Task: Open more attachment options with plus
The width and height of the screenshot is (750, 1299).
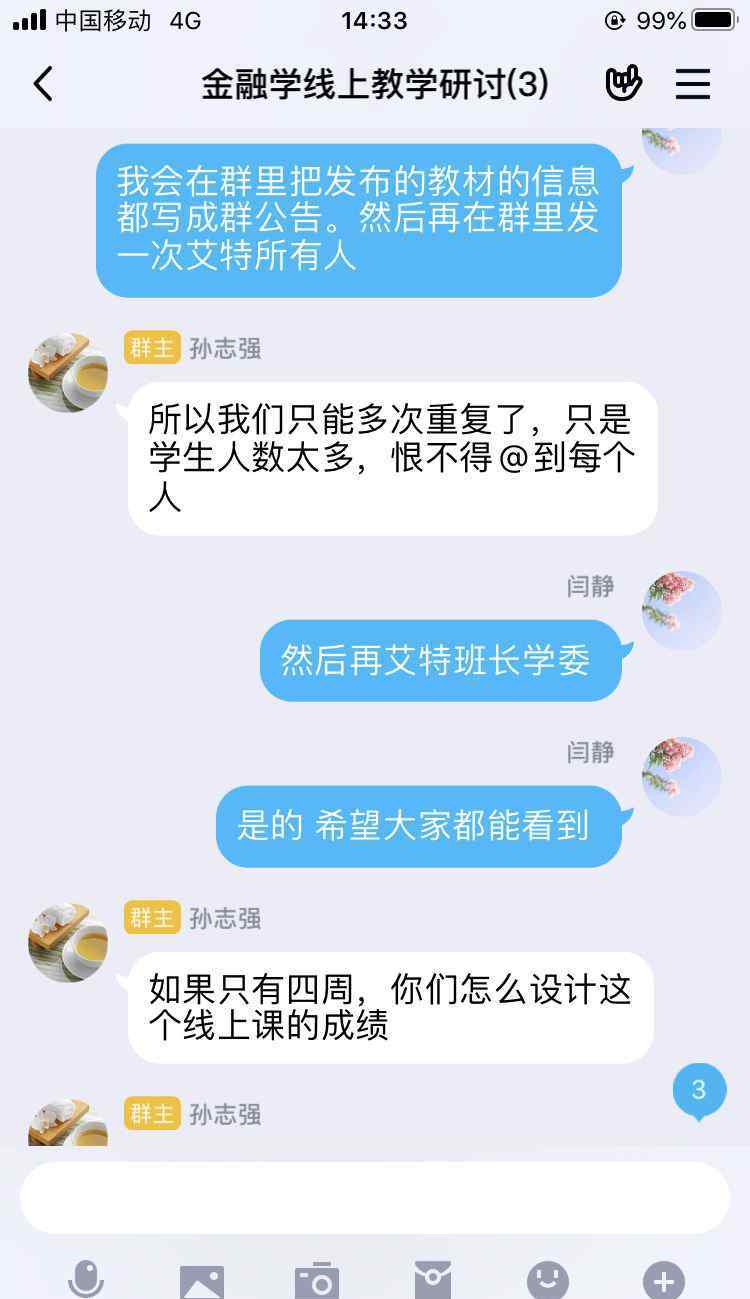Action: click(x=664, y=1280)
